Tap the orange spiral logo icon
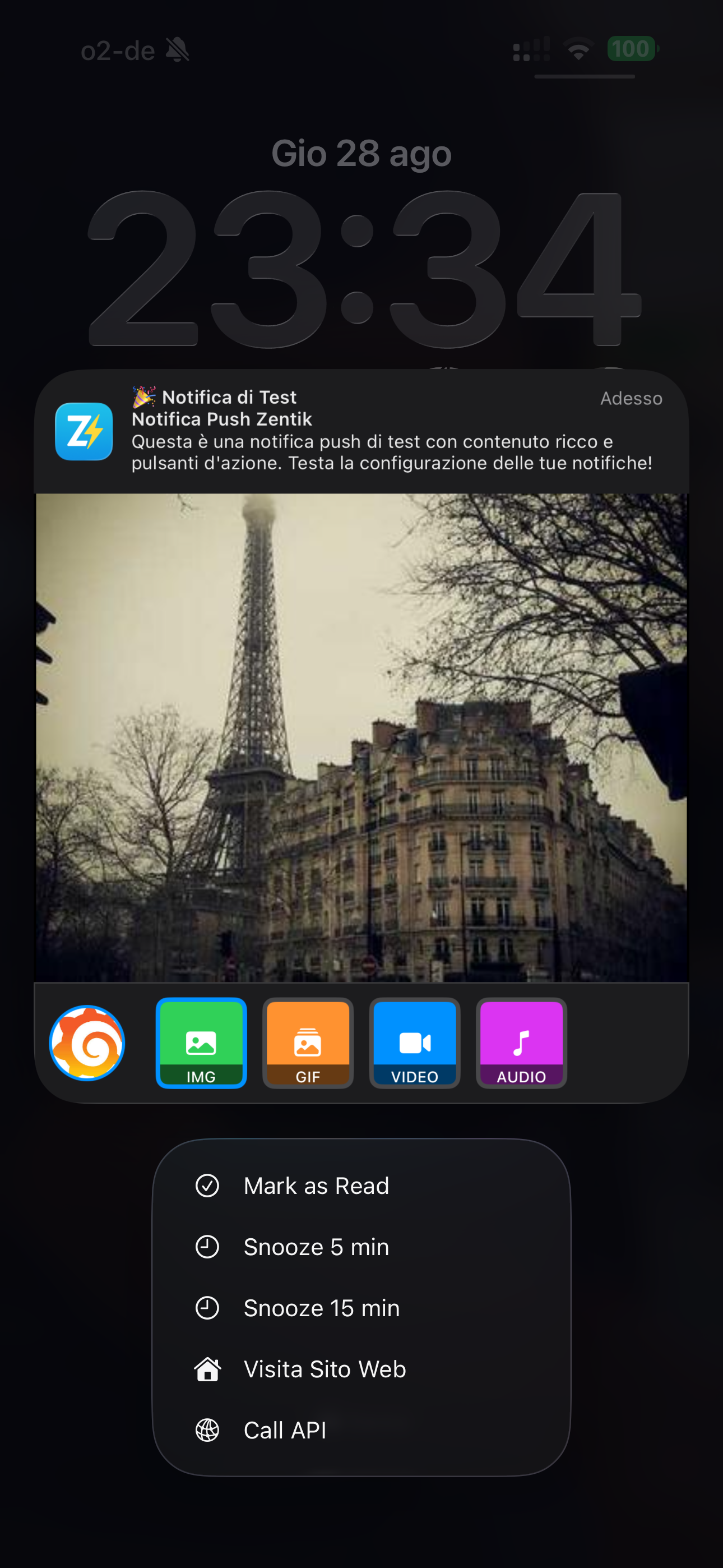Screen dimensions: 723x1568 tap(87, 1043)
